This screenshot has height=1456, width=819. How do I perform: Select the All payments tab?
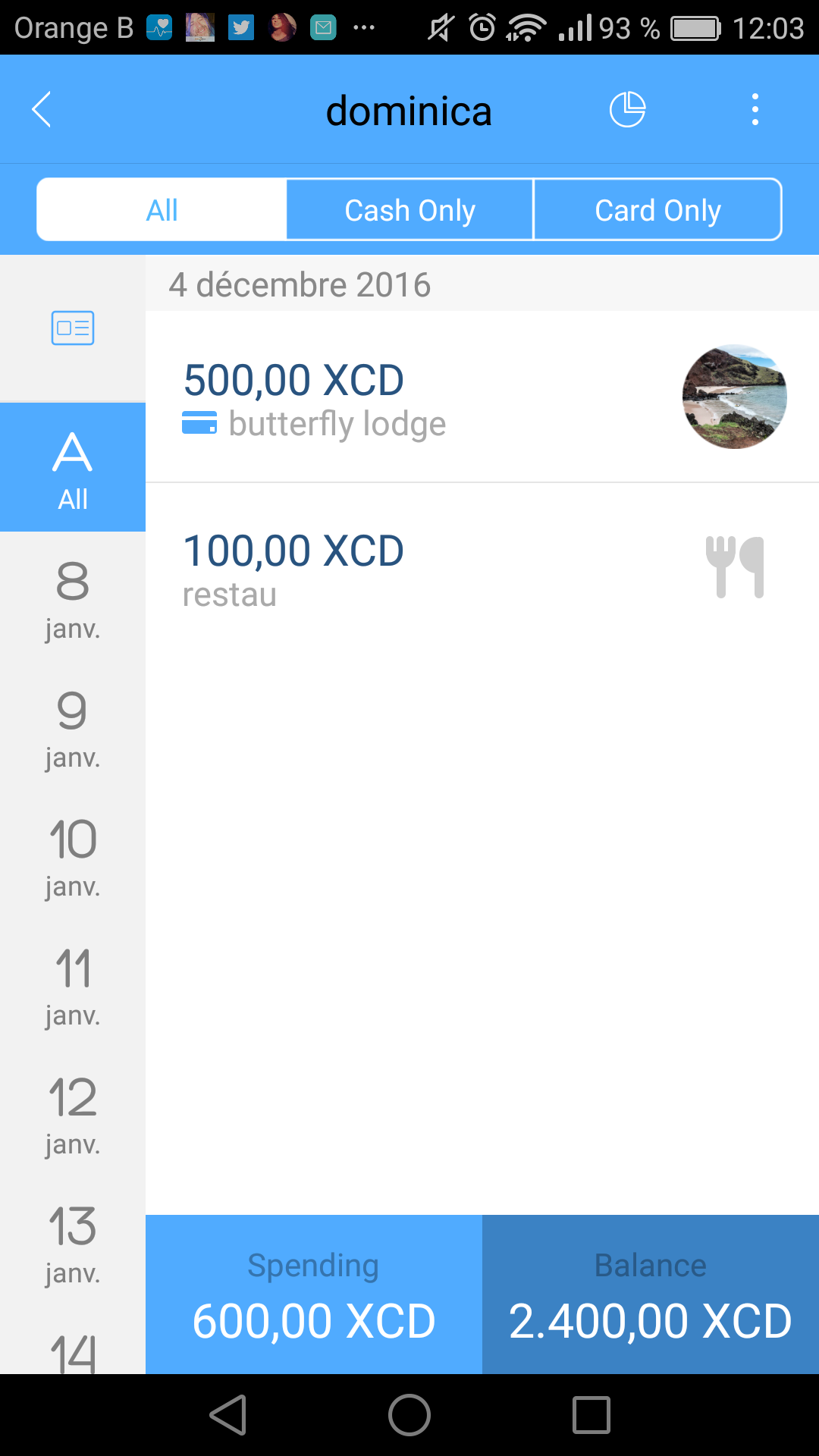click(x=162, y=210)
